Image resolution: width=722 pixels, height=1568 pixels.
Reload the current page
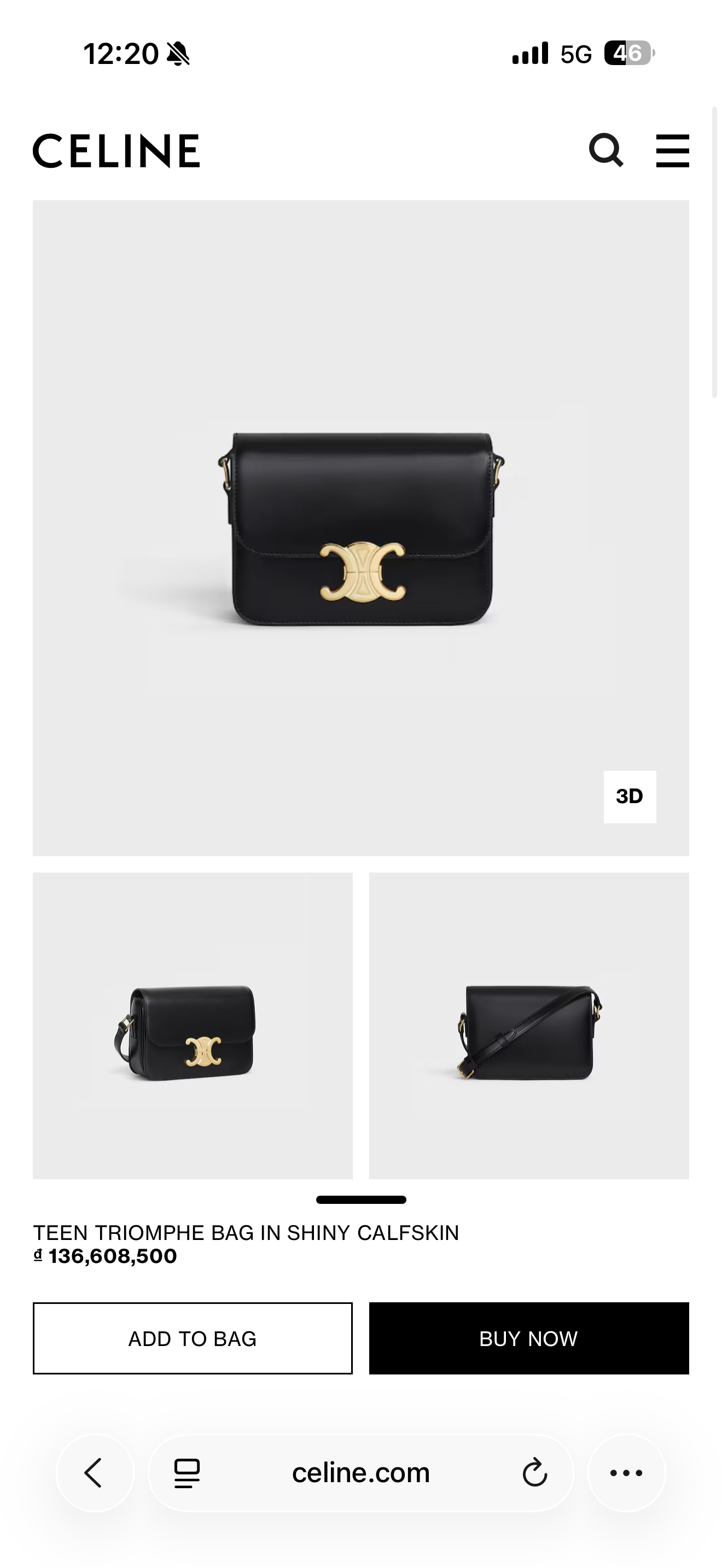click(534, 1473)
